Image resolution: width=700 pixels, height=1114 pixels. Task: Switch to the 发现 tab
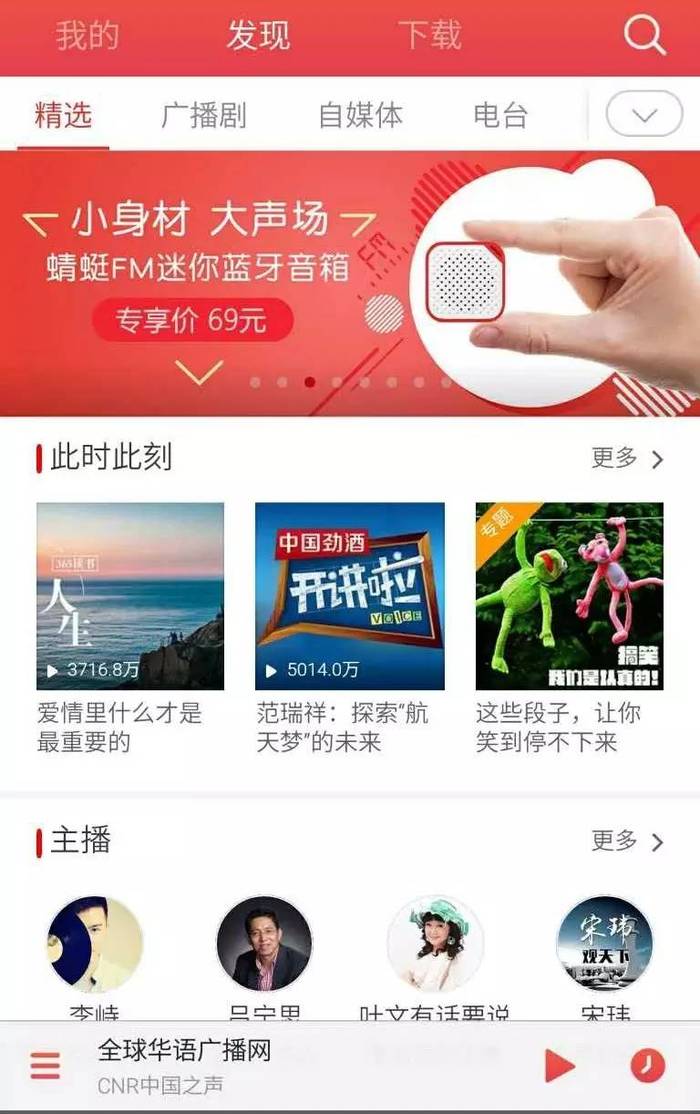(x=258, y=36)
